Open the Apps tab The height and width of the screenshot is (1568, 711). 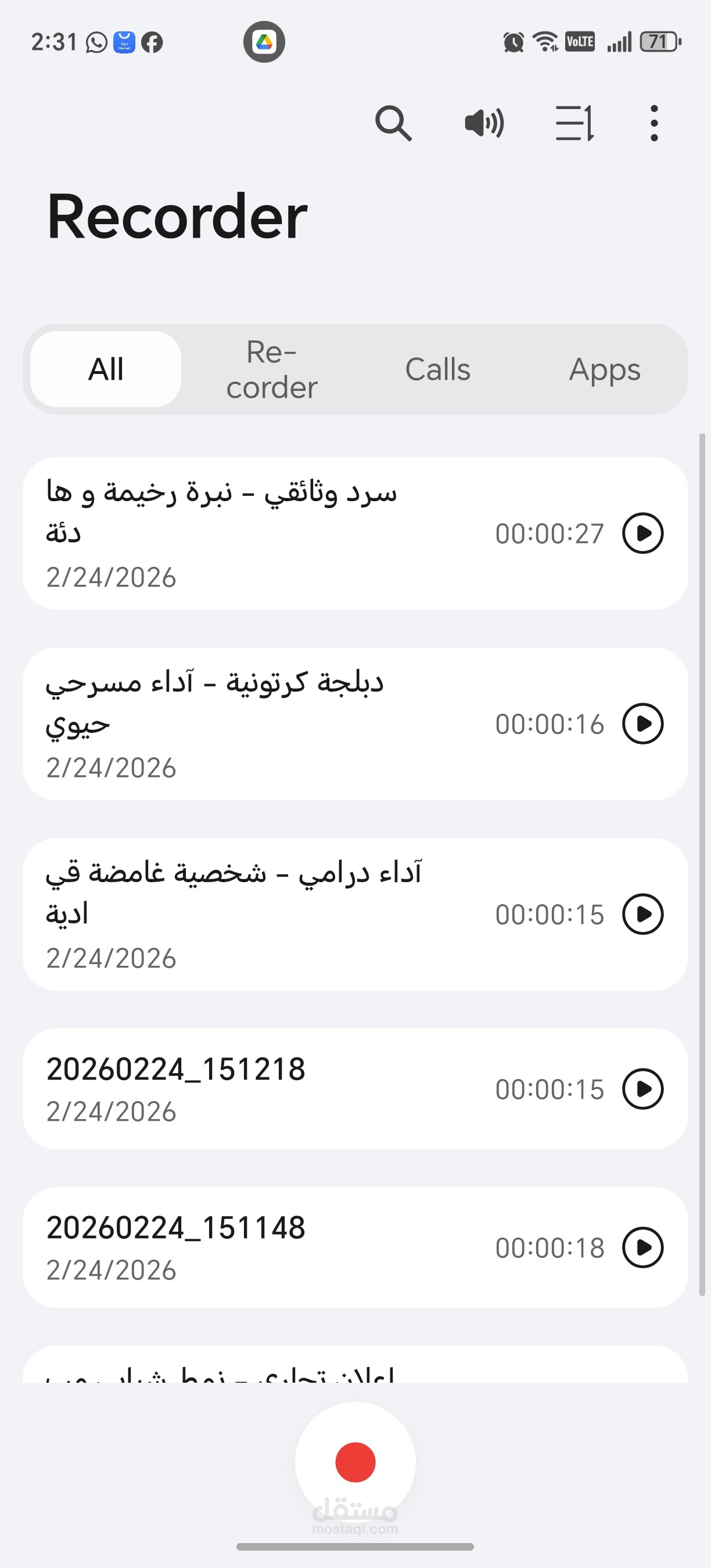pyautogui.click(x=605, y=368)
